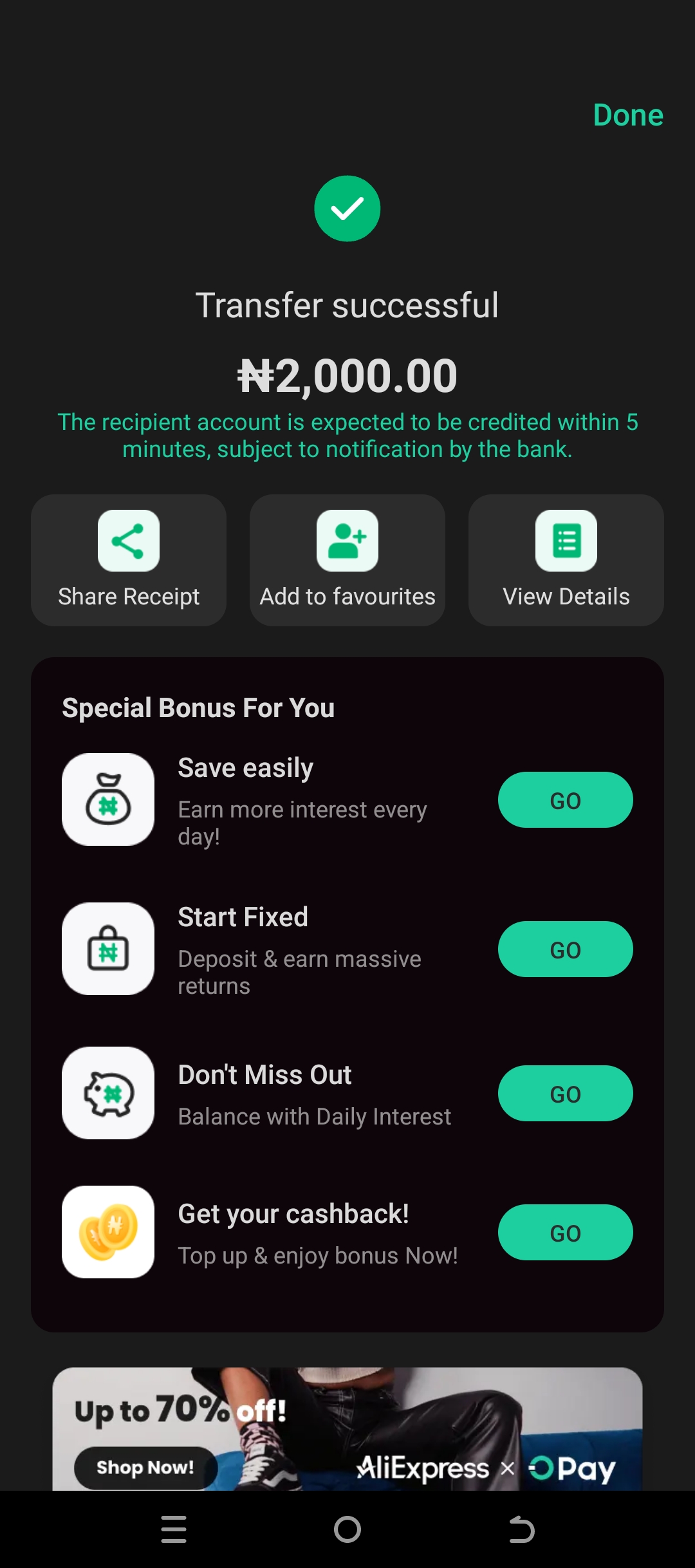
Task: Open the AliExpress 70% off banner
Action: [x=347, y=1429]
